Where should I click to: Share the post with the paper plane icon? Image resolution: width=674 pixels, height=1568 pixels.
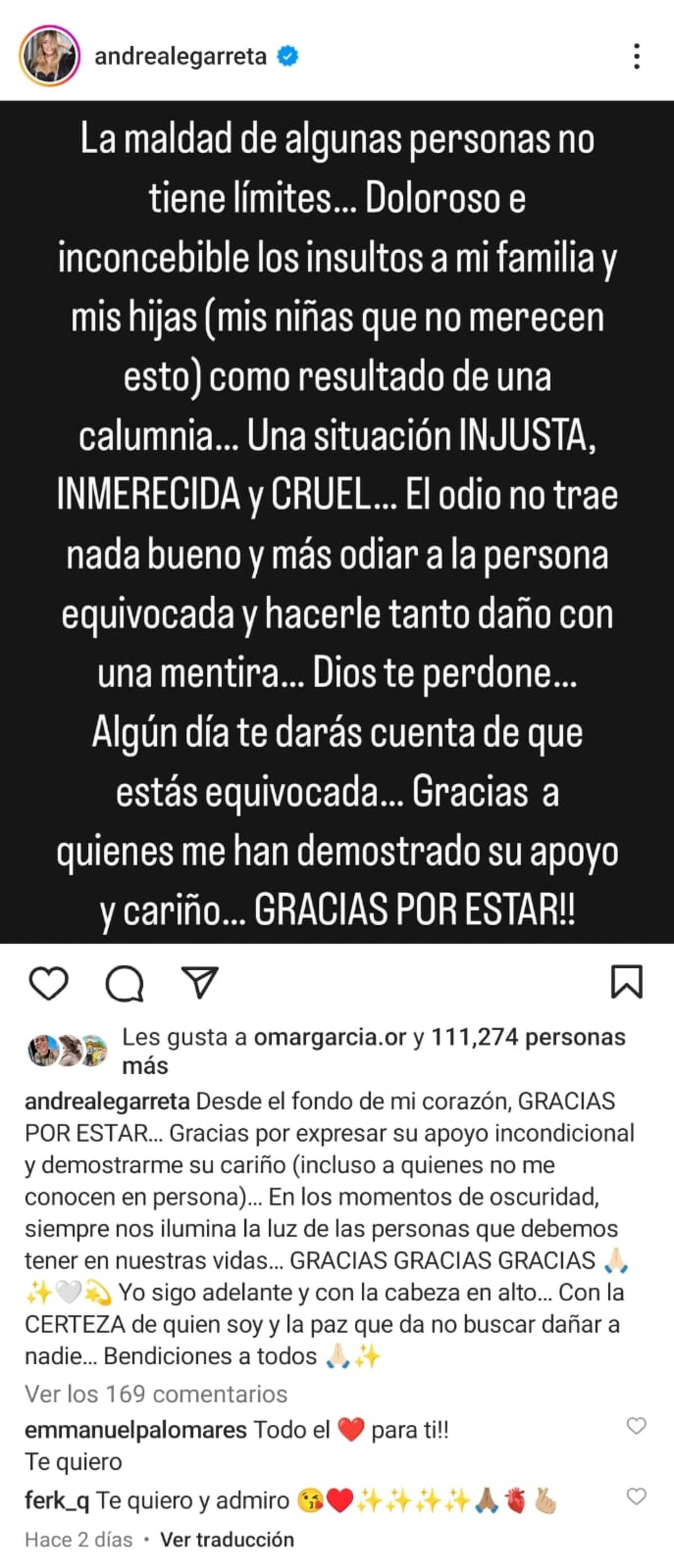200,982
